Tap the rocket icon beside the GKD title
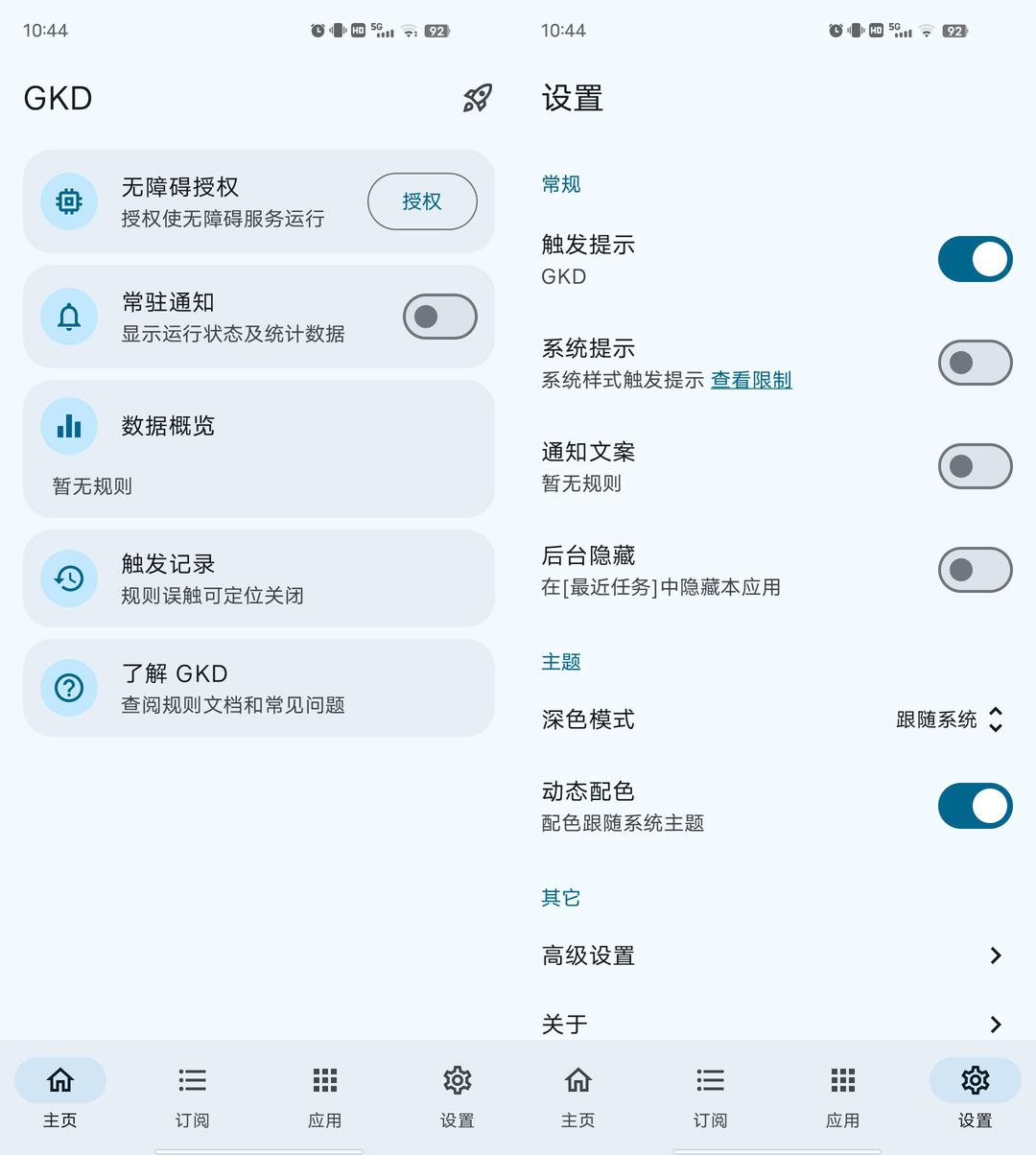 click(x=478, y=98)
